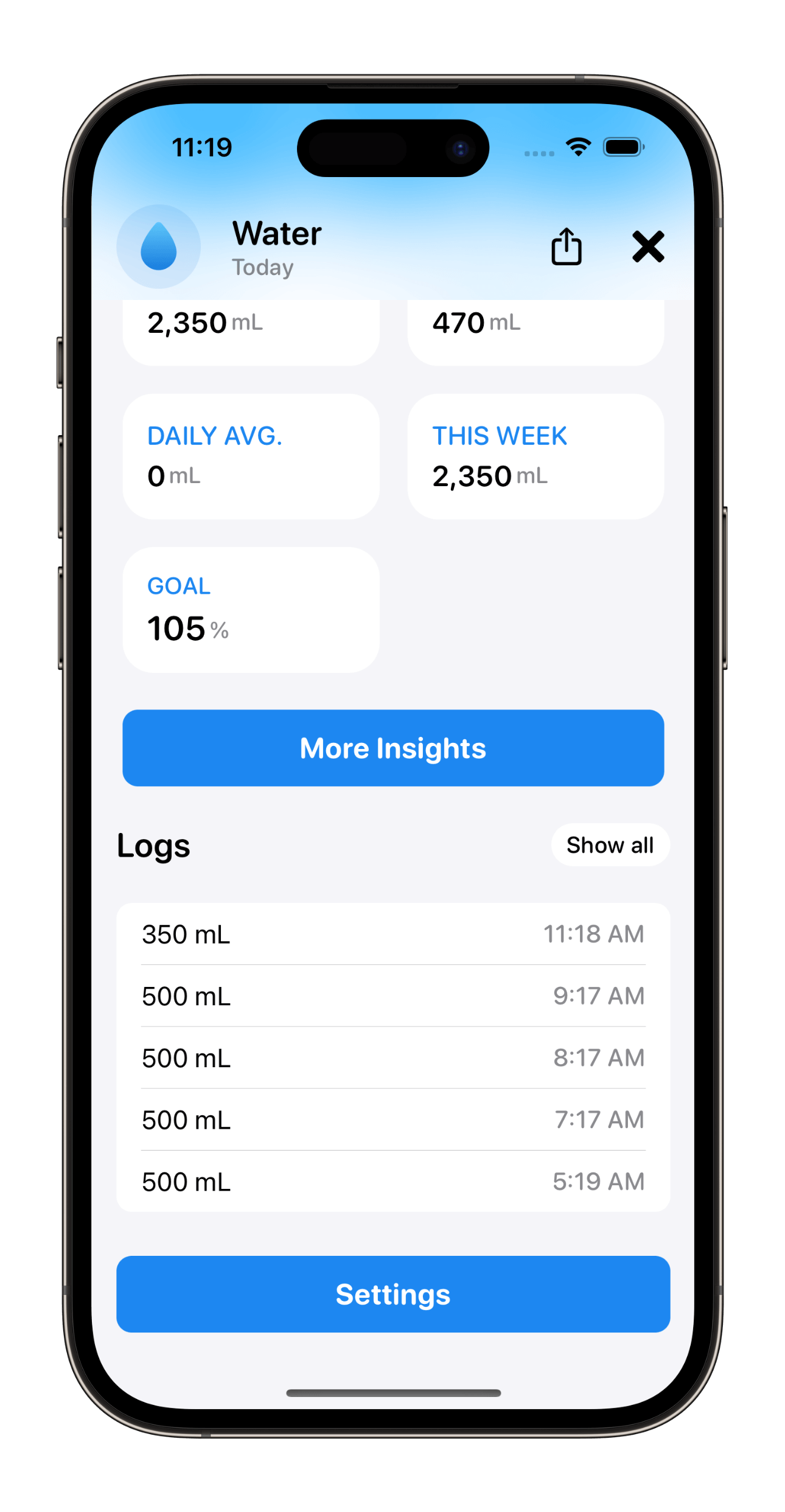Open the 500 mL log from 8:17 AM
The width and height of the screenshot is (785, 1512).
[x=393, y=1058]
